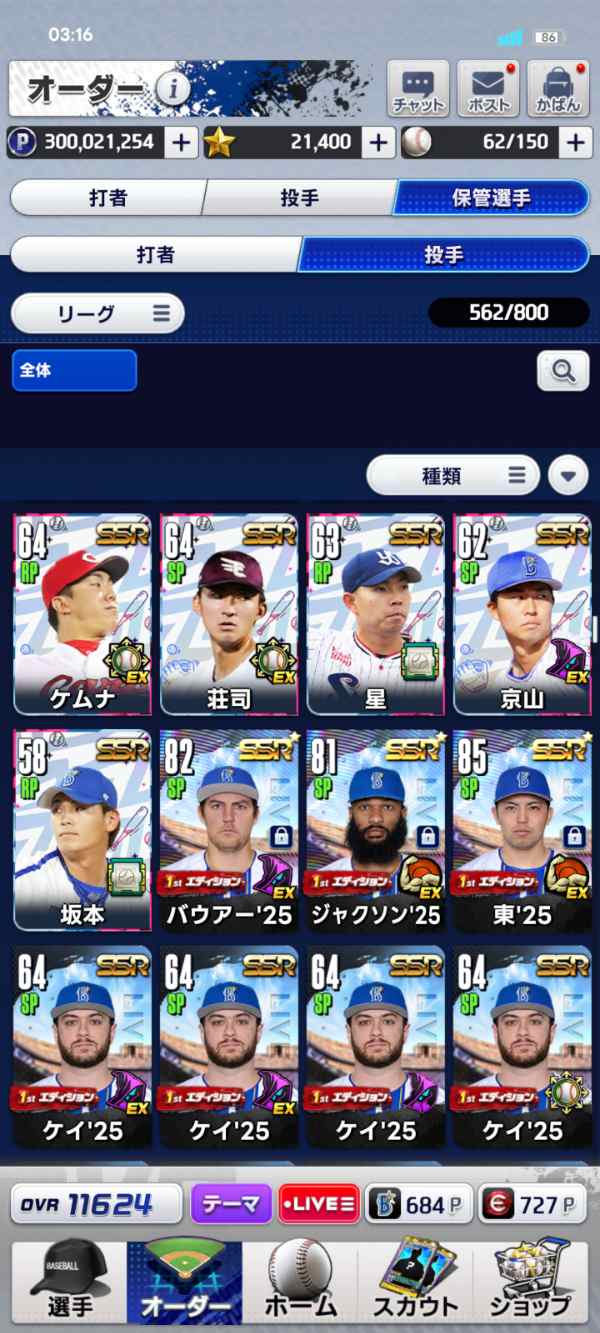This screenshot has height=1333, width=600.
Task: Open the ショップ tab
Action: [x=530, y=1281]
